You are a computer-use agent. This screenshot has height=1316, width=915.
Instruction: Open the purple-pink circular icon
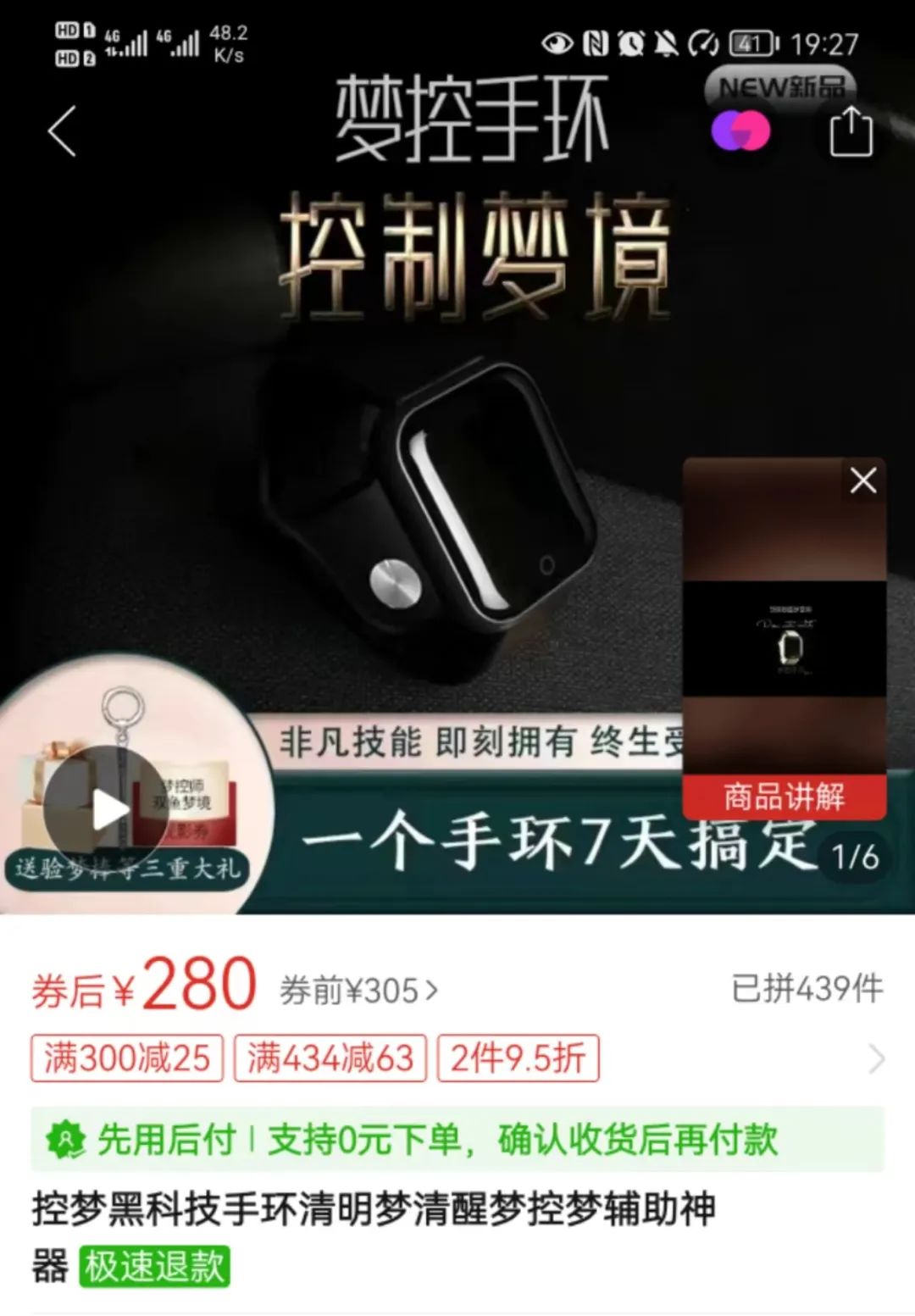tap(740, 131)
